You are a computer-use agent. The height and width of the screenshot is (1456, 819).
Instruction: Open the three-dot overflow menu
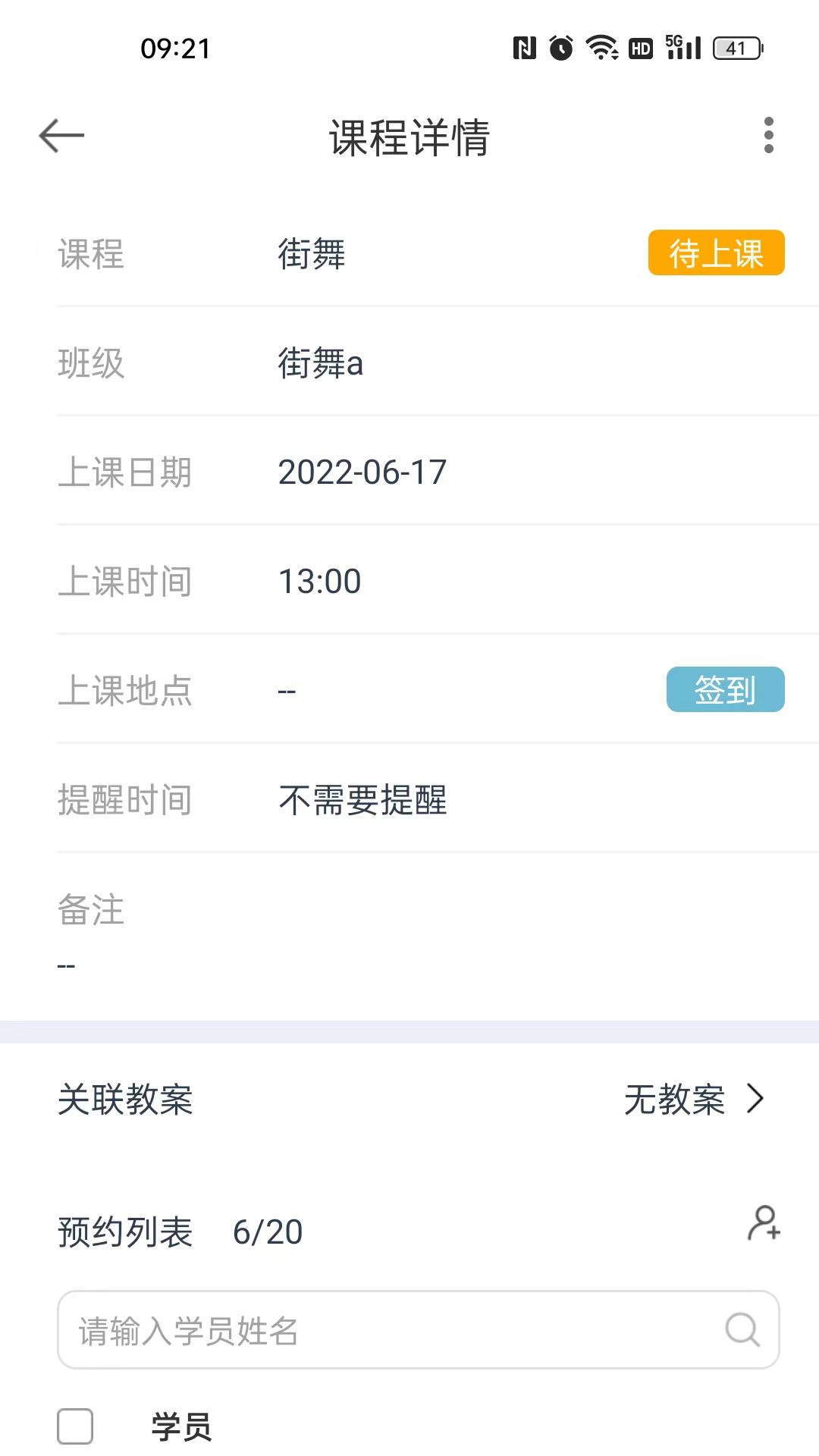tap(768, 134)
